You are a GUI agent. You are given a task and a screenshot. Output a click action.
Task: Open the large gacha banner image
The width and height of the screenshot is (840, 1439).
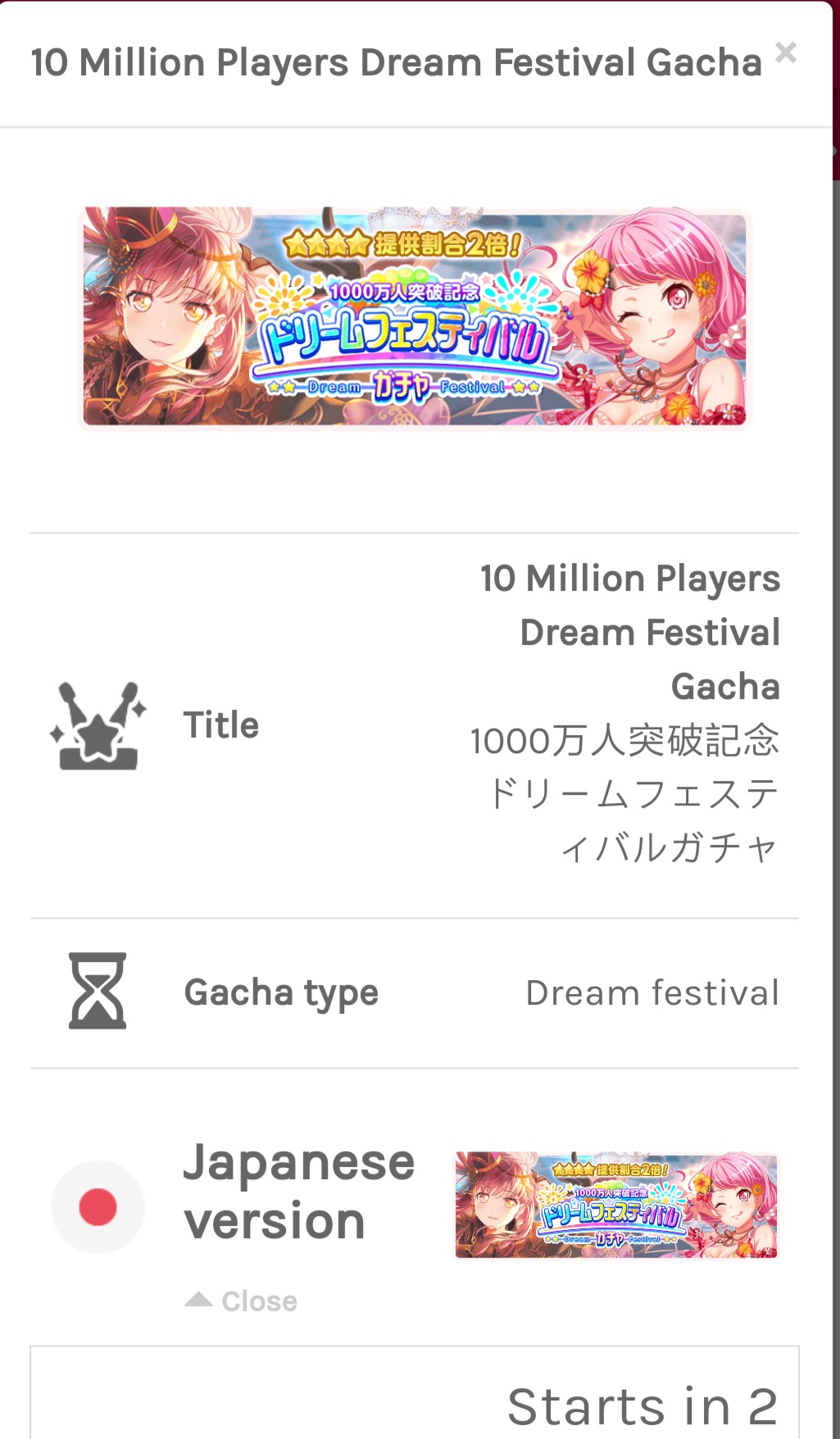415,317
